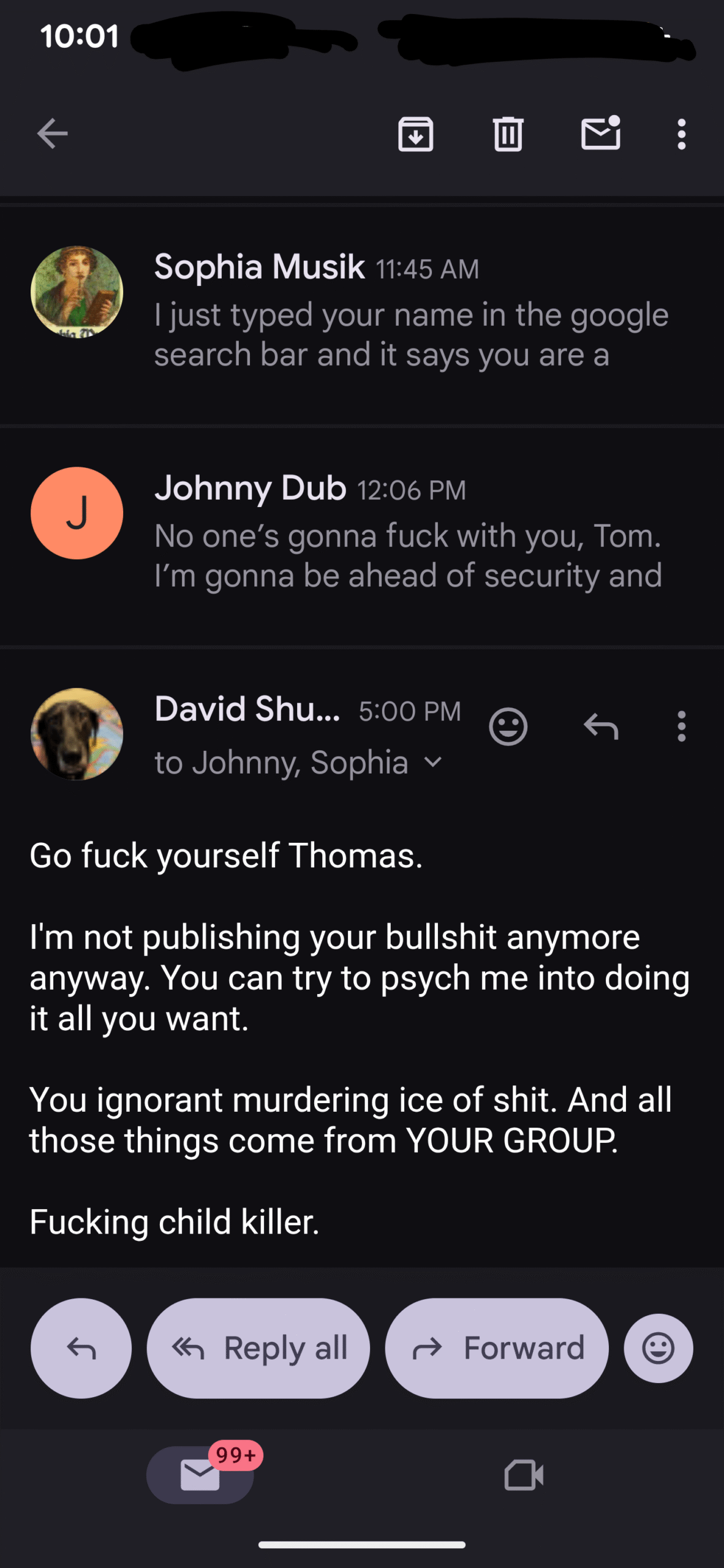Switch to the Mail tab
This screenshot has height=1568, width=724.
200,1475
